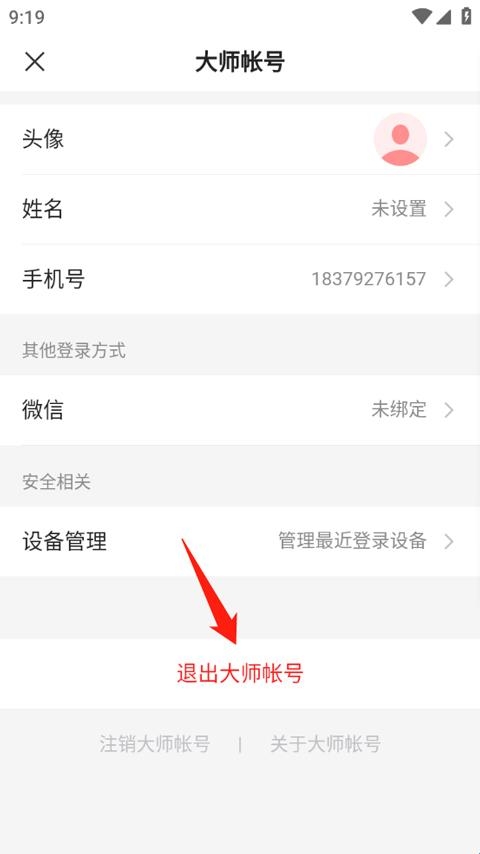Open the 微信 binding row
Viewport: 480px width, 854px height.
click(240, 410)
